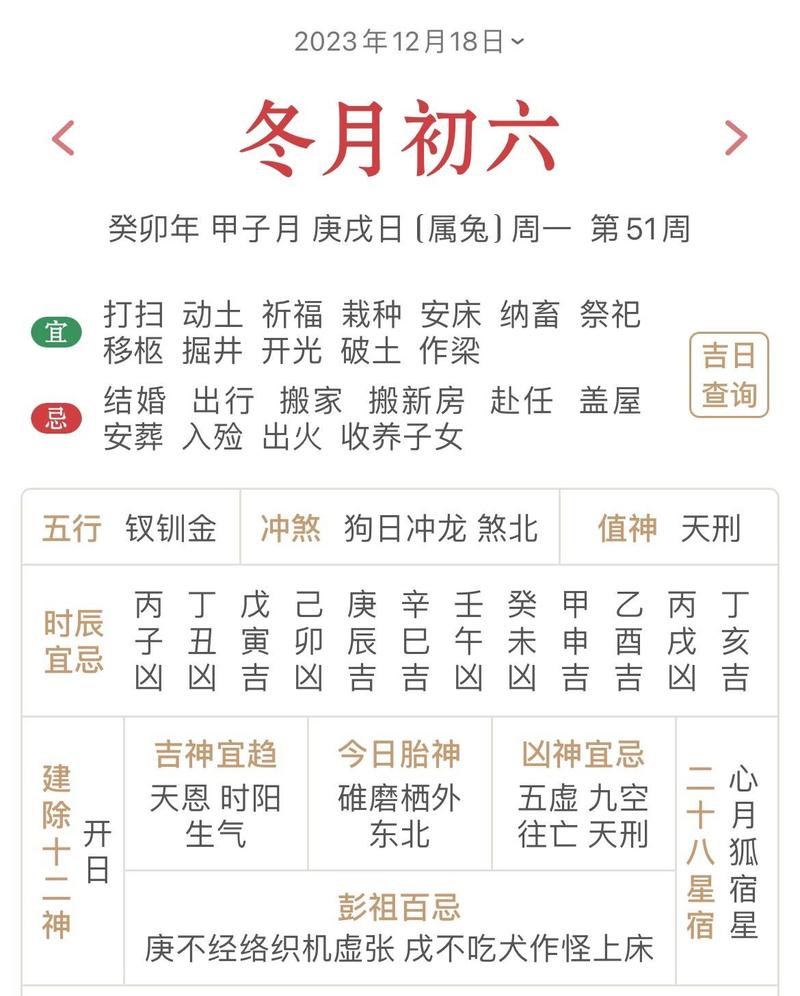The image size is (800, 996).
Task: Go to the next day
Action: point(735,138)
